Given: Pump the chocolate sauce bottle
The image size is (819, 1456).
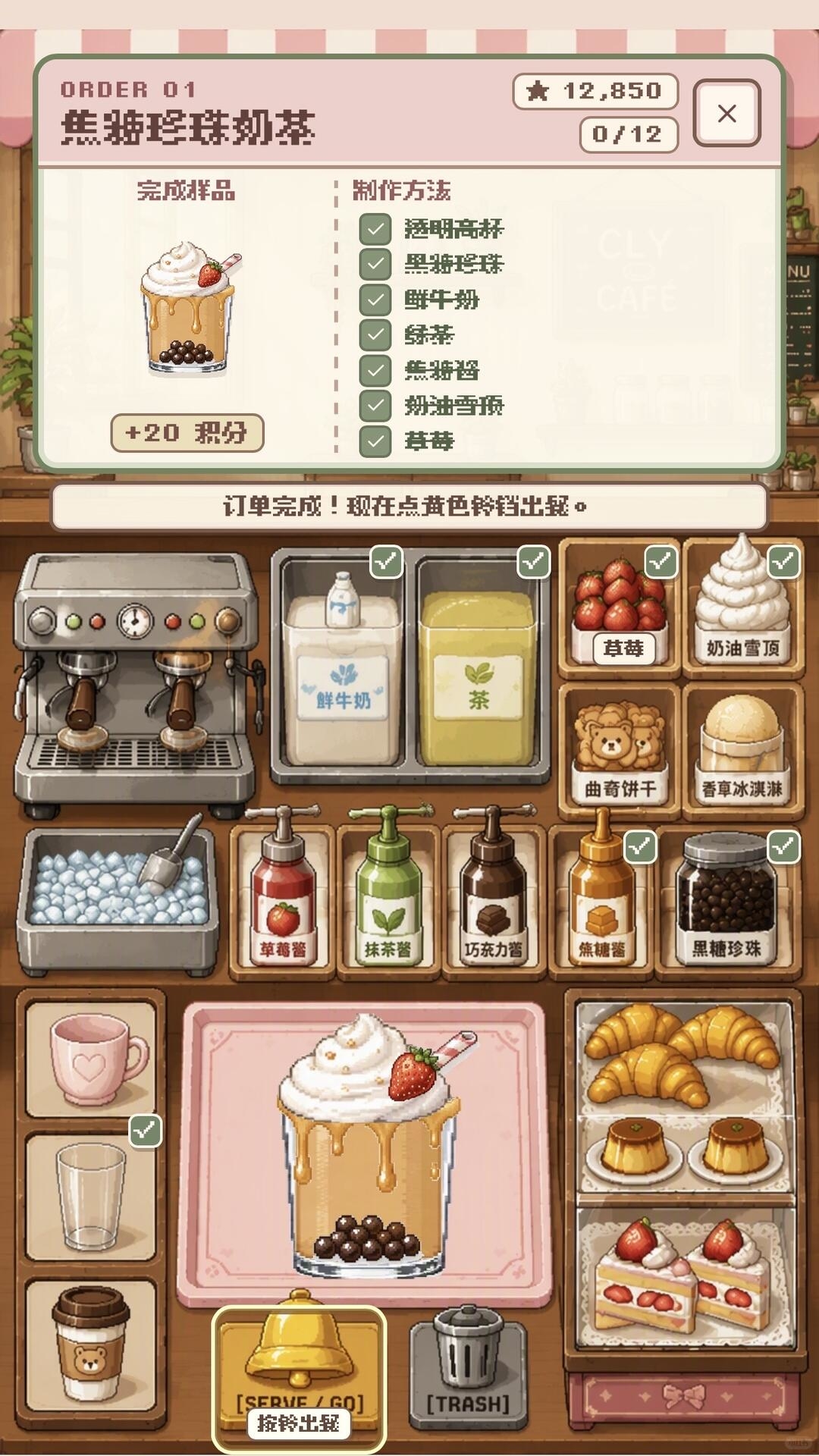Looking at the screenshot, I should (493, 892).
